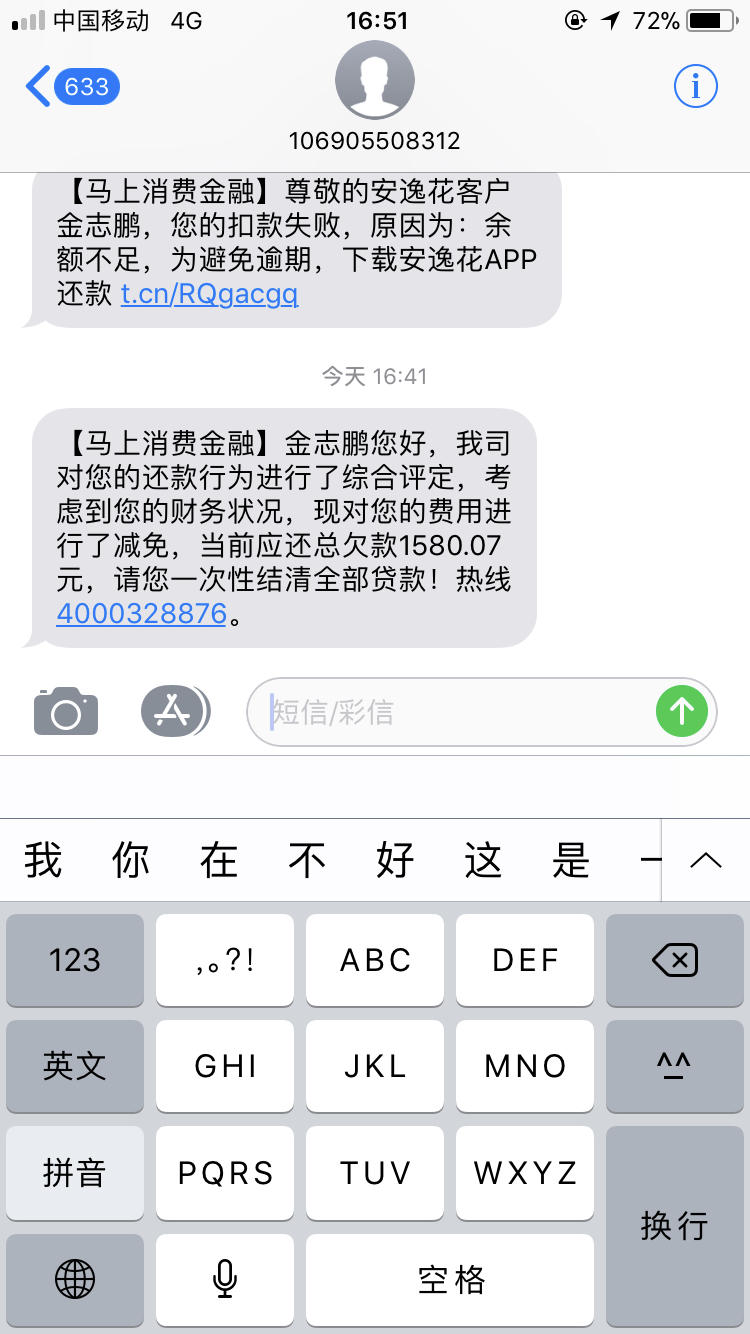Viewport: 750px width, 1334px height.
Task: Tap the hotline number 4000328876
Action: coord(141,612)
